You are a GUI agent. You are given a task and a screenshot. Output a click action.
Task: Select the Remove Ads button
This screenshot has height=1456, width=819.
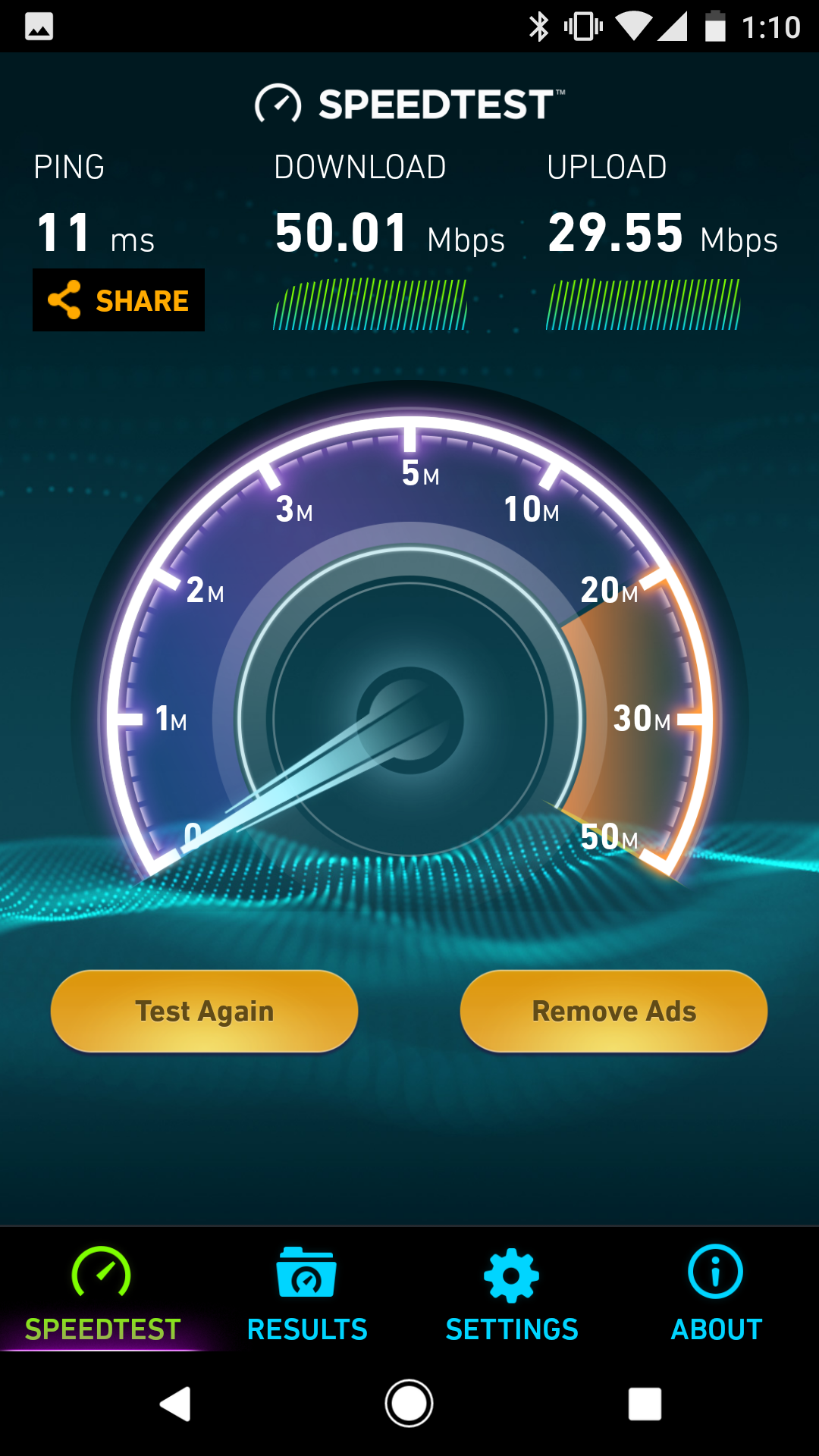point(613,1011)
